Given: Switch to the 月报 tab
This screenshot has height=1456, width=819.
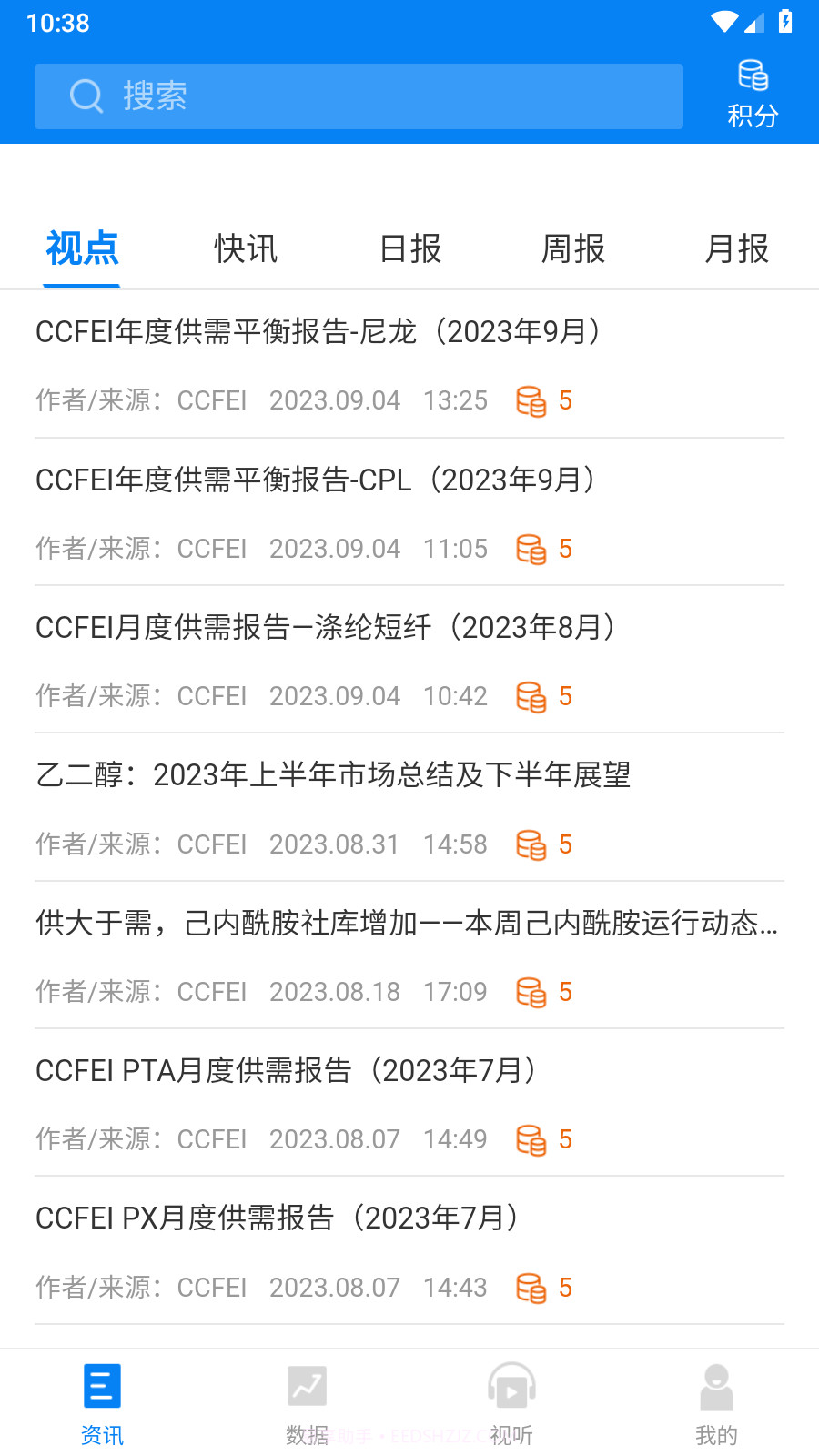Looking at the screenshot, I should click(x=736, y=248).
